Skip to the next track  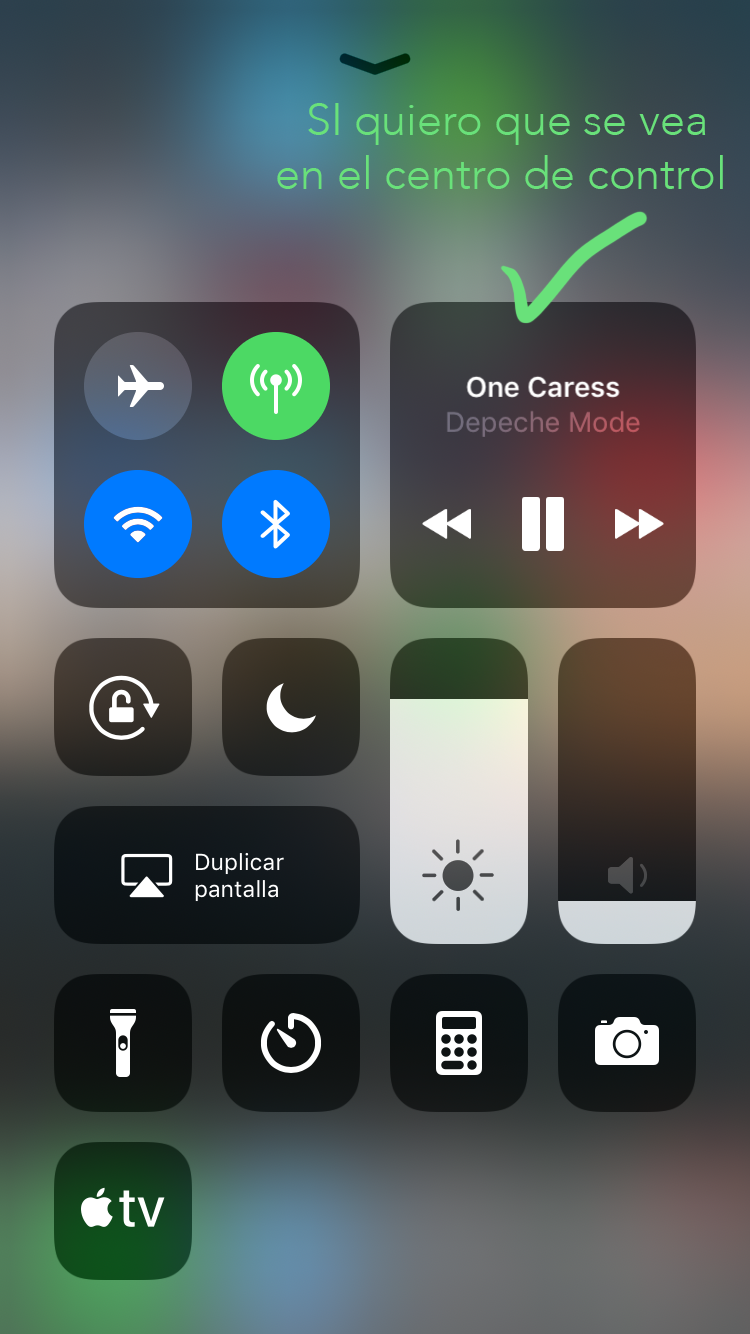click(x=639, y=524)
